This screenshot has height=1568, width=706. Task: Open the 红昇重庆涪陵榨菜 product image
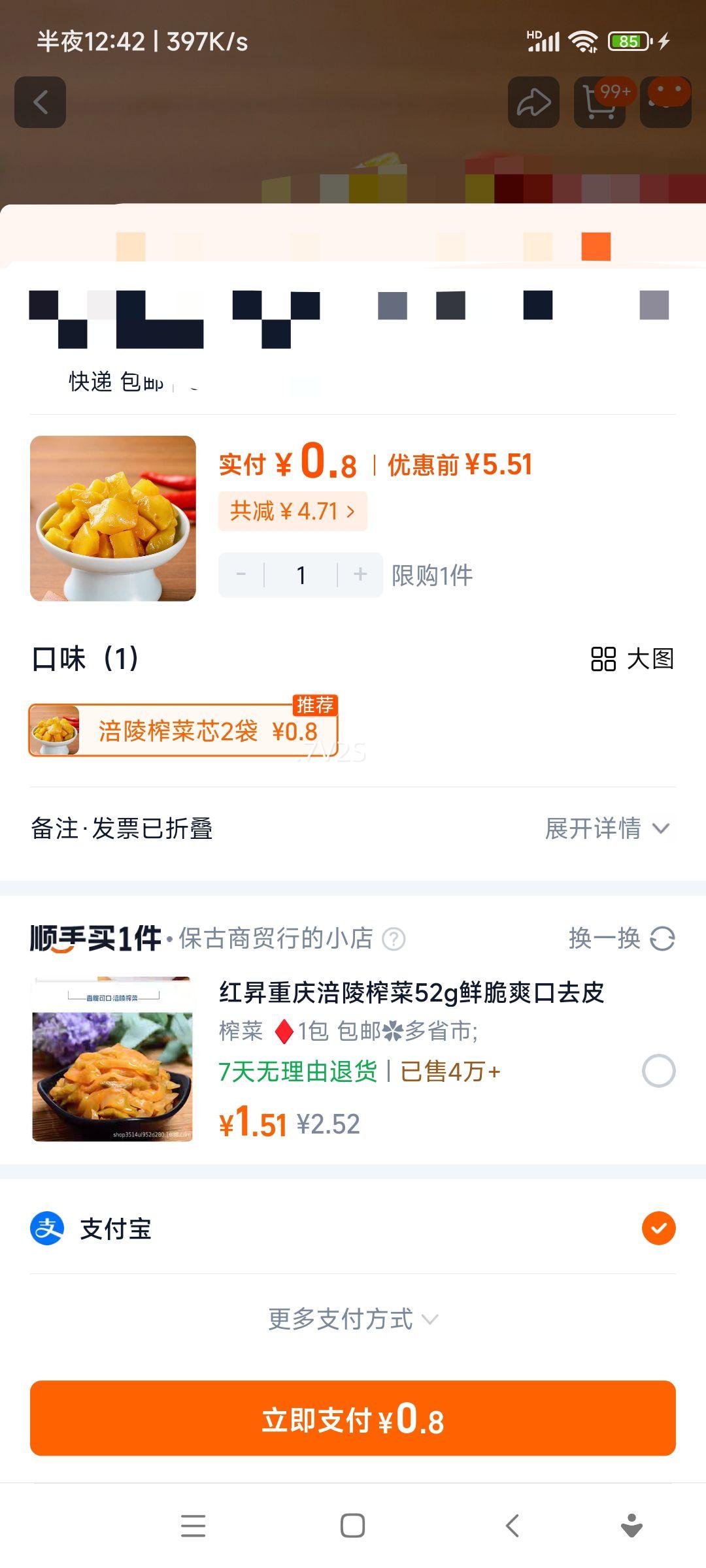click(x=112, y=1060)
